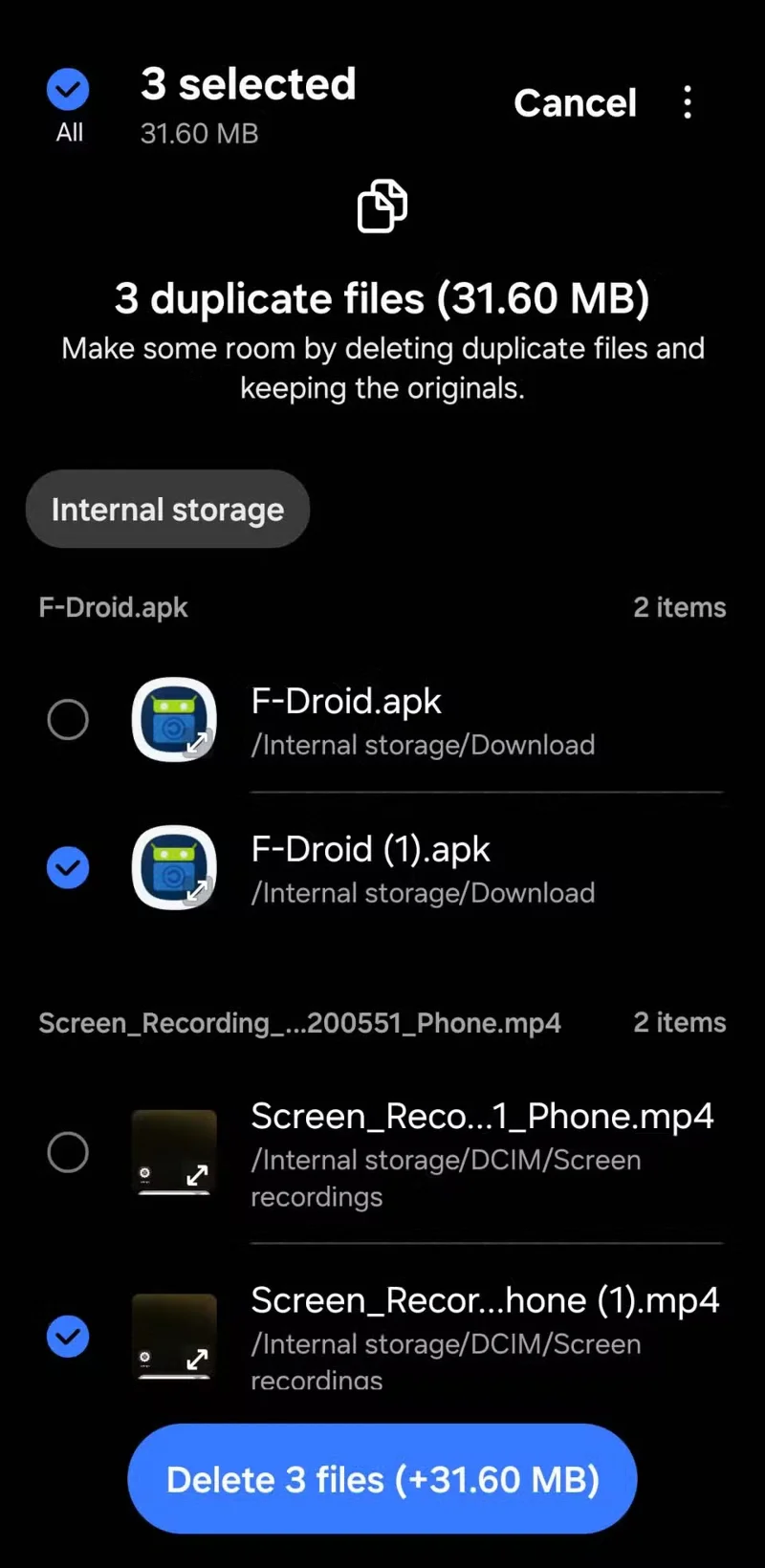765x1568 pixels.
Task: Click the 3 selected header label
Action: click(x=248, y=84)
